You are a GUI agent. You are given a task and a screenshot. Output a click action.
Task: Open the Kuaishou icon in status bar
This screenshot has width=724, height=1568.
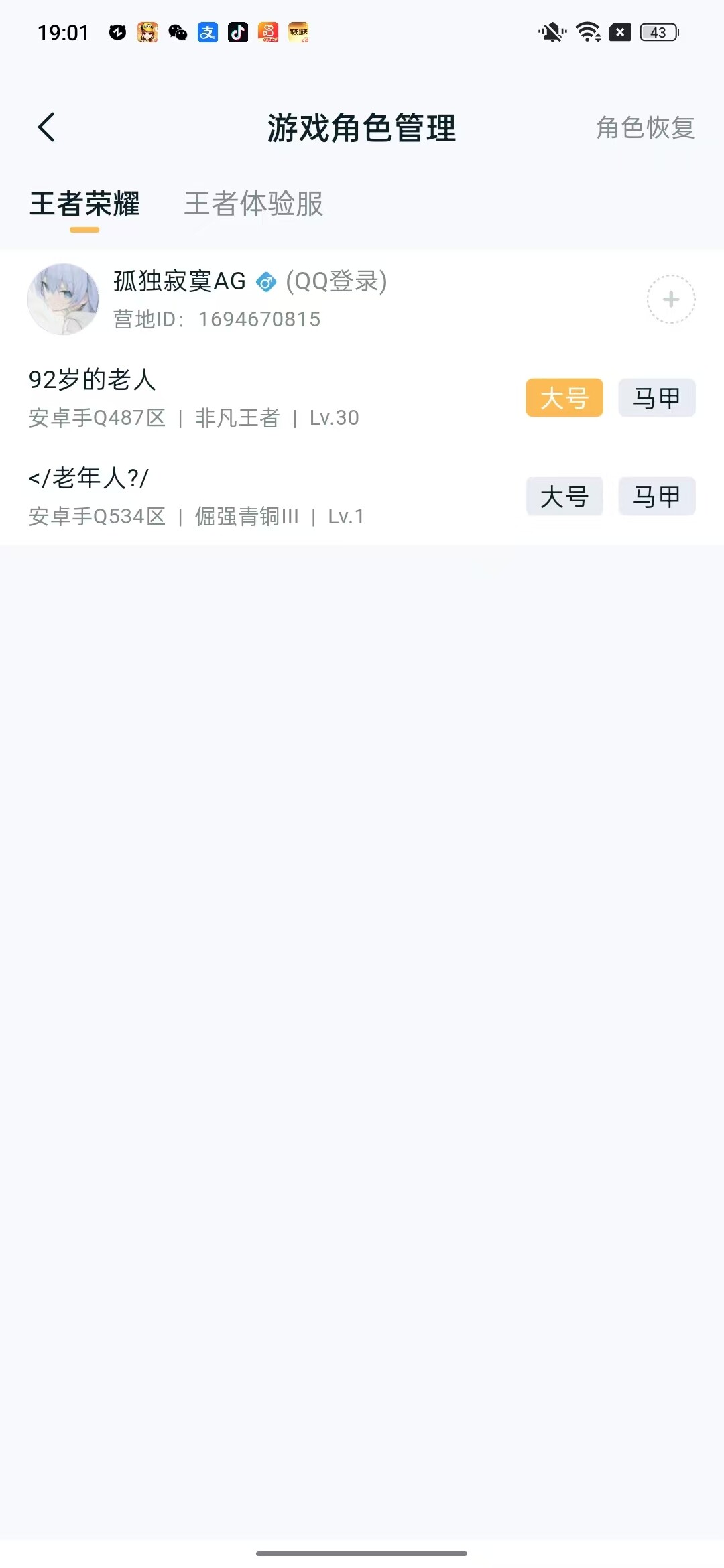265,32
